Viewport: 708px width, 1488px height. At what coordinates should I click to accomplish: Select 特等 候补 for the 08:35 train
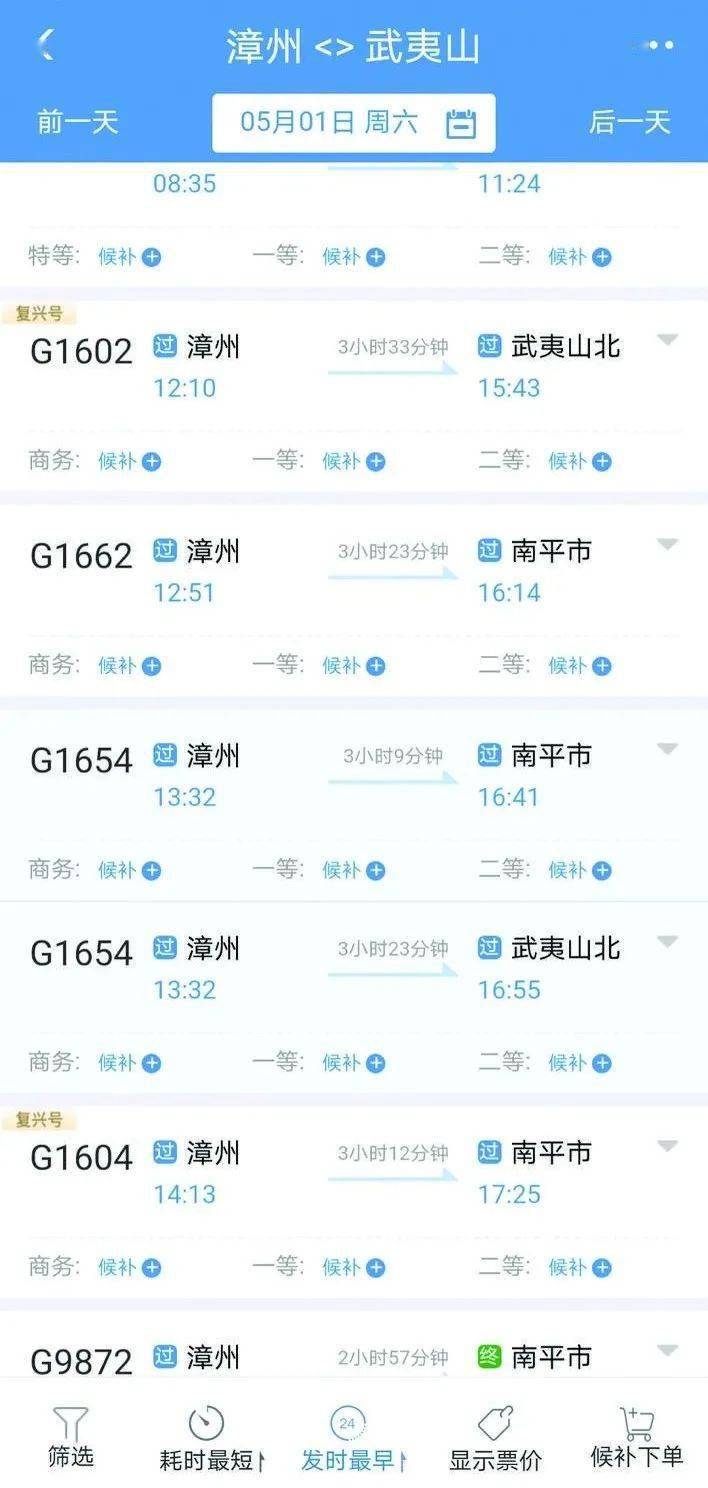pos(129,257)
